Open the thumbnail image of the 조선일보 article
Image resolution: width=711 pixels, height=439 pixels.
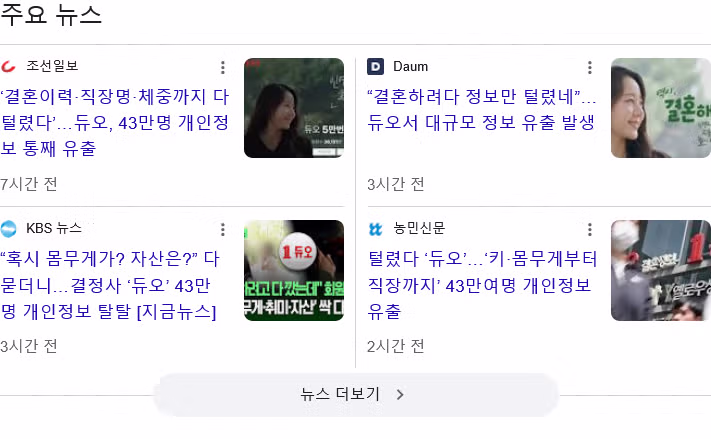tap(294, 108)
